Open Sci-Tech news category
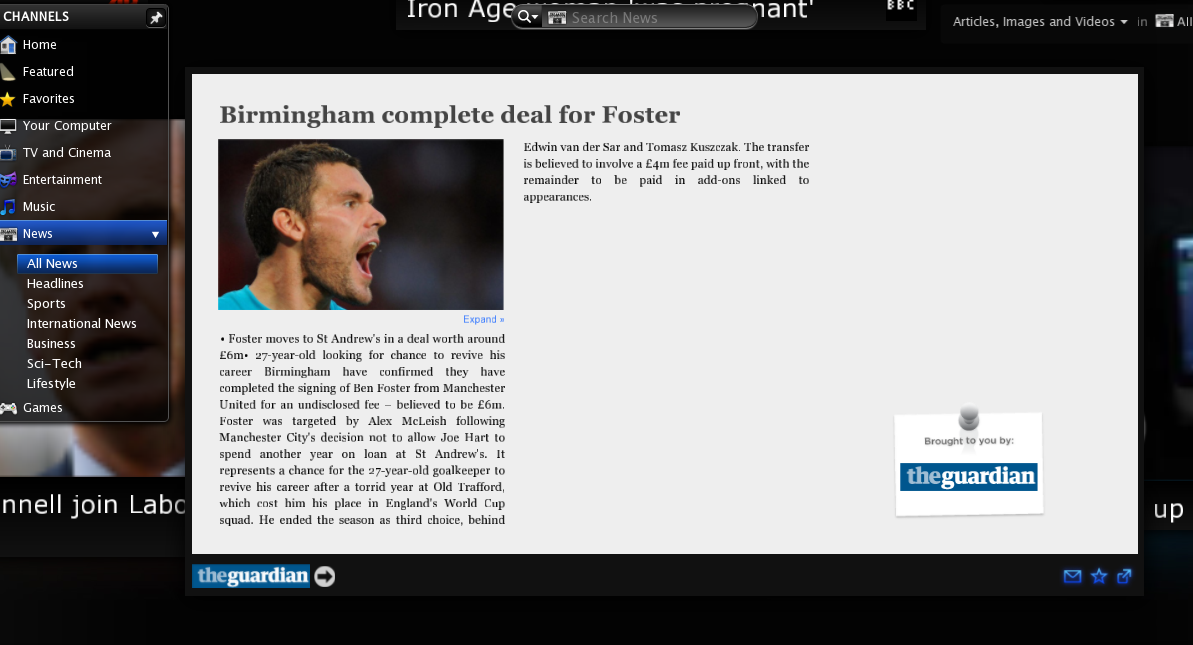This screenshot has width=1193, height=645. [x=54, y=364]
